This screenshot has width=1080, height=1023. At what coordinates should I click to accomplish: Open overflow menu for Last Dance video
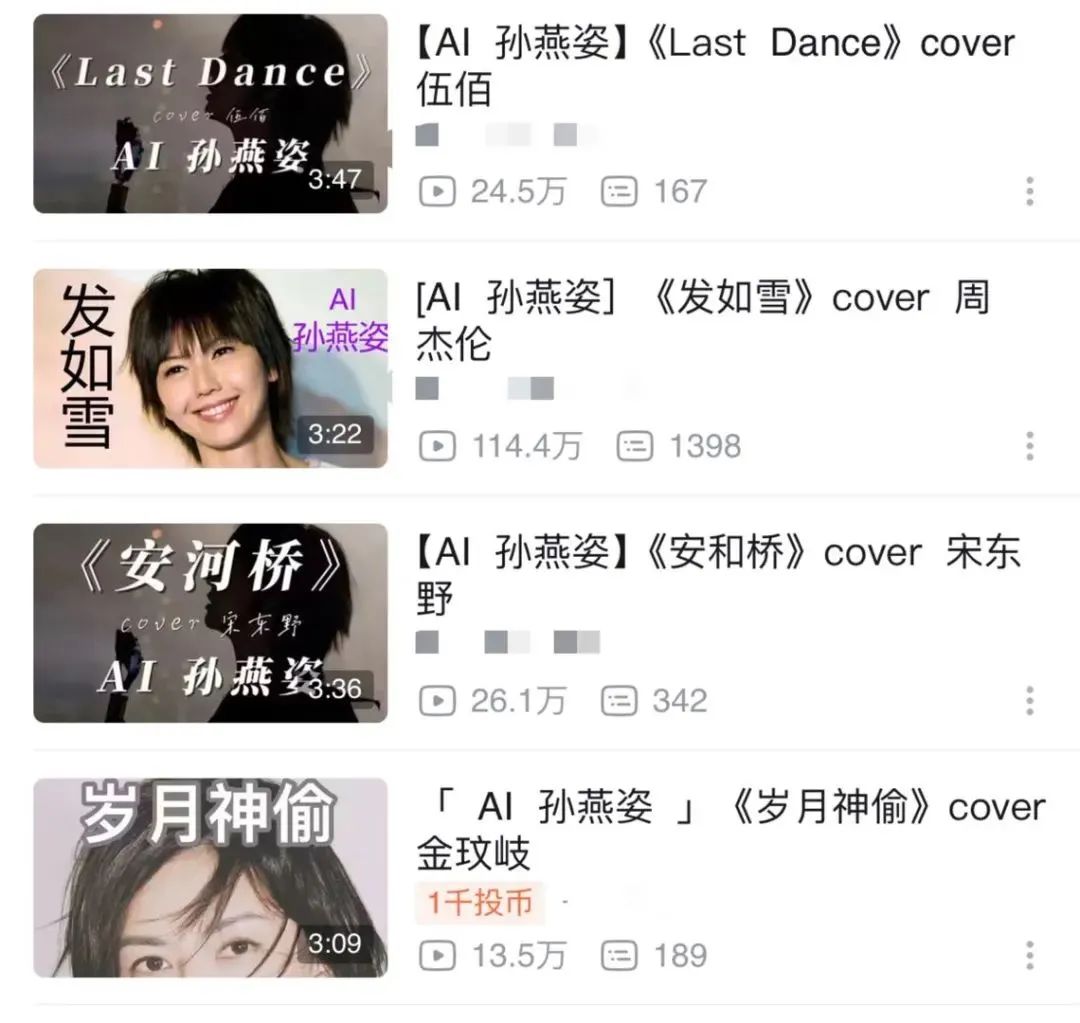point(1029,191)
